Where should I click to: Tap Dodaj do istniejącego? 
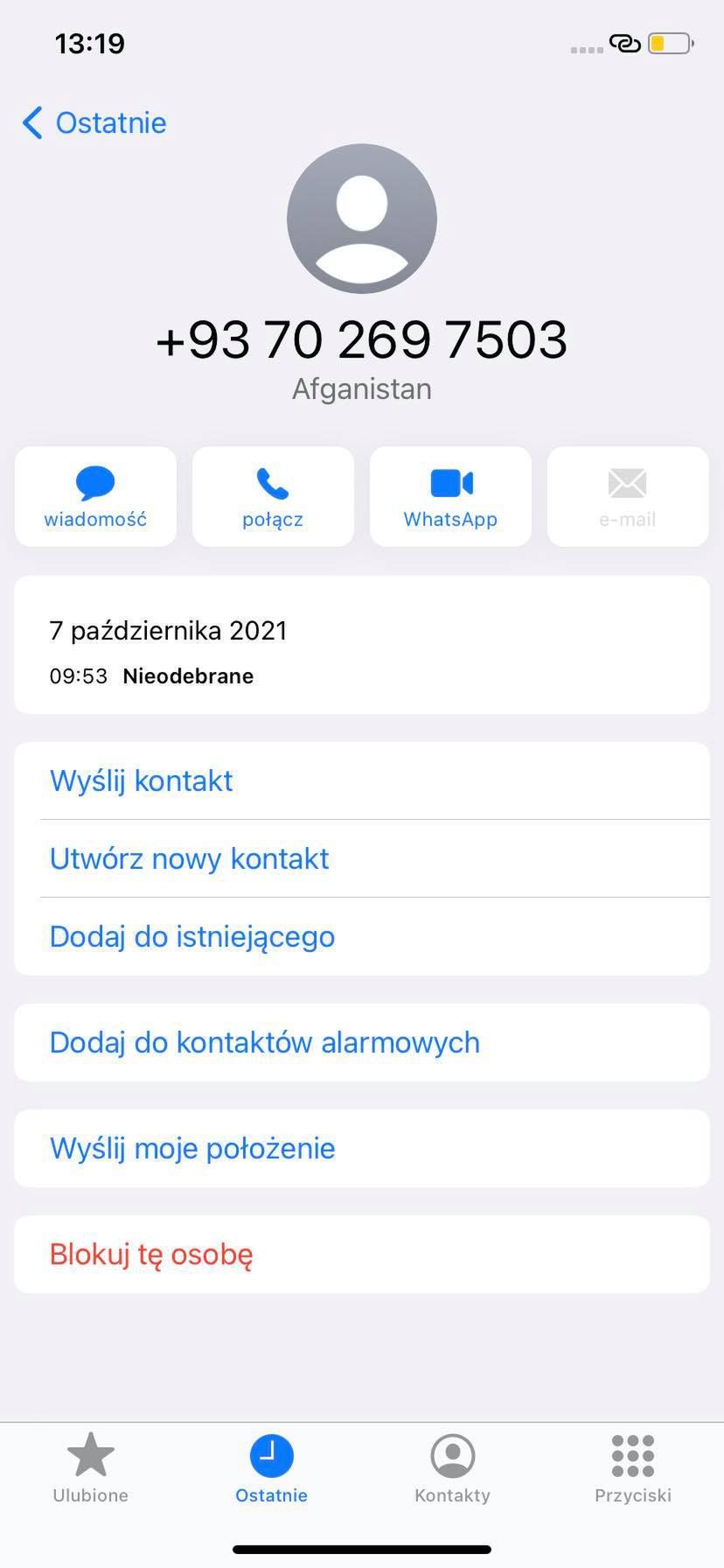[x=191, y=936]
